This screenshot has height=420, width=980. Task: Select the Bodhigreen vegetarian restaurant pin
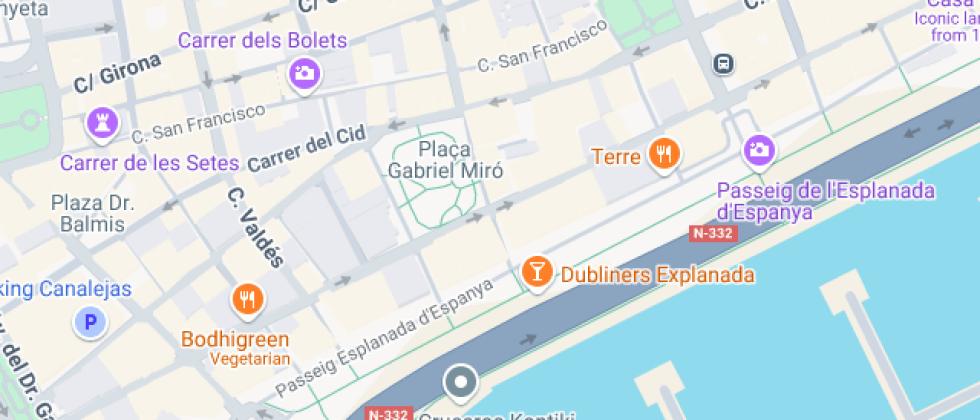247,299
